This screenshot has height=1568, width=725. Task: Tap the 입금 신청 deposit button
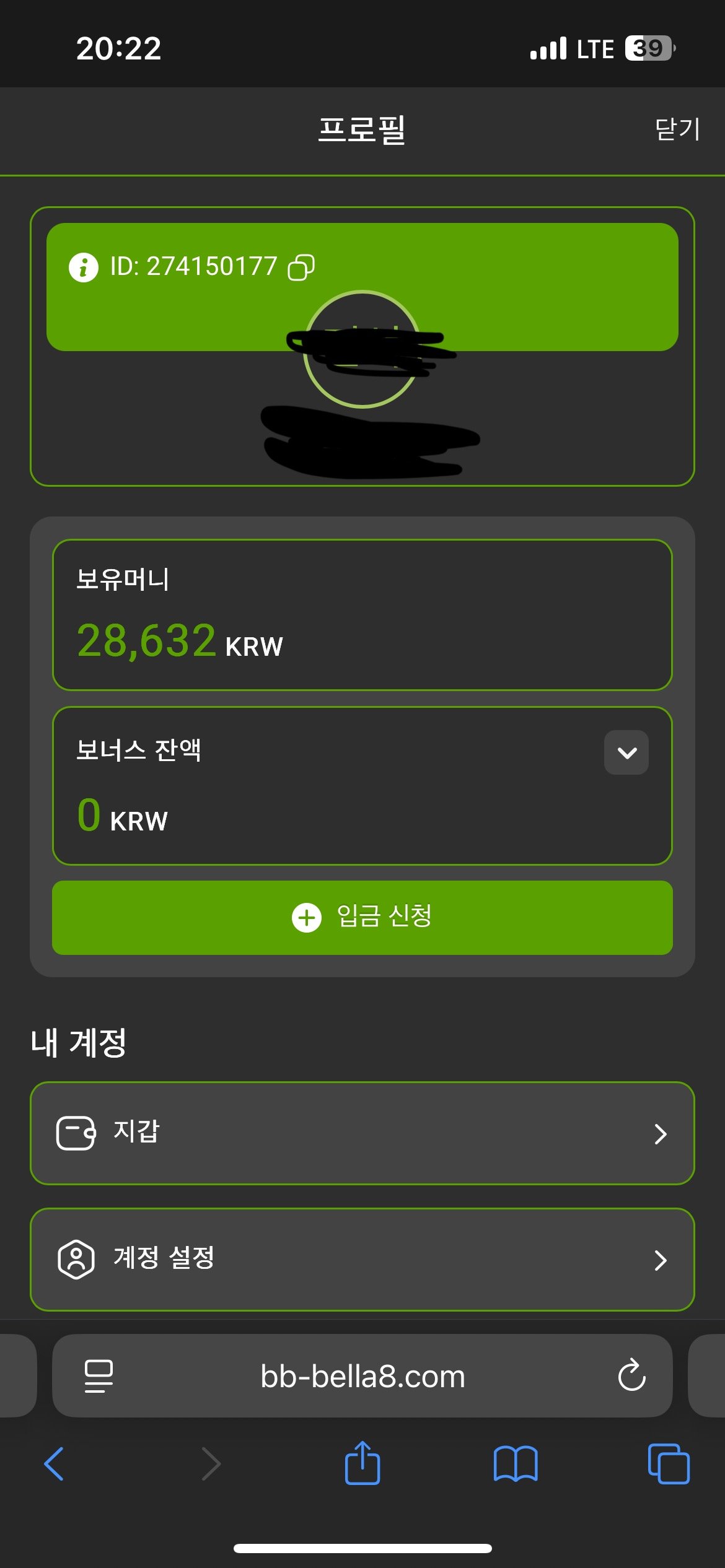[362, 917]
